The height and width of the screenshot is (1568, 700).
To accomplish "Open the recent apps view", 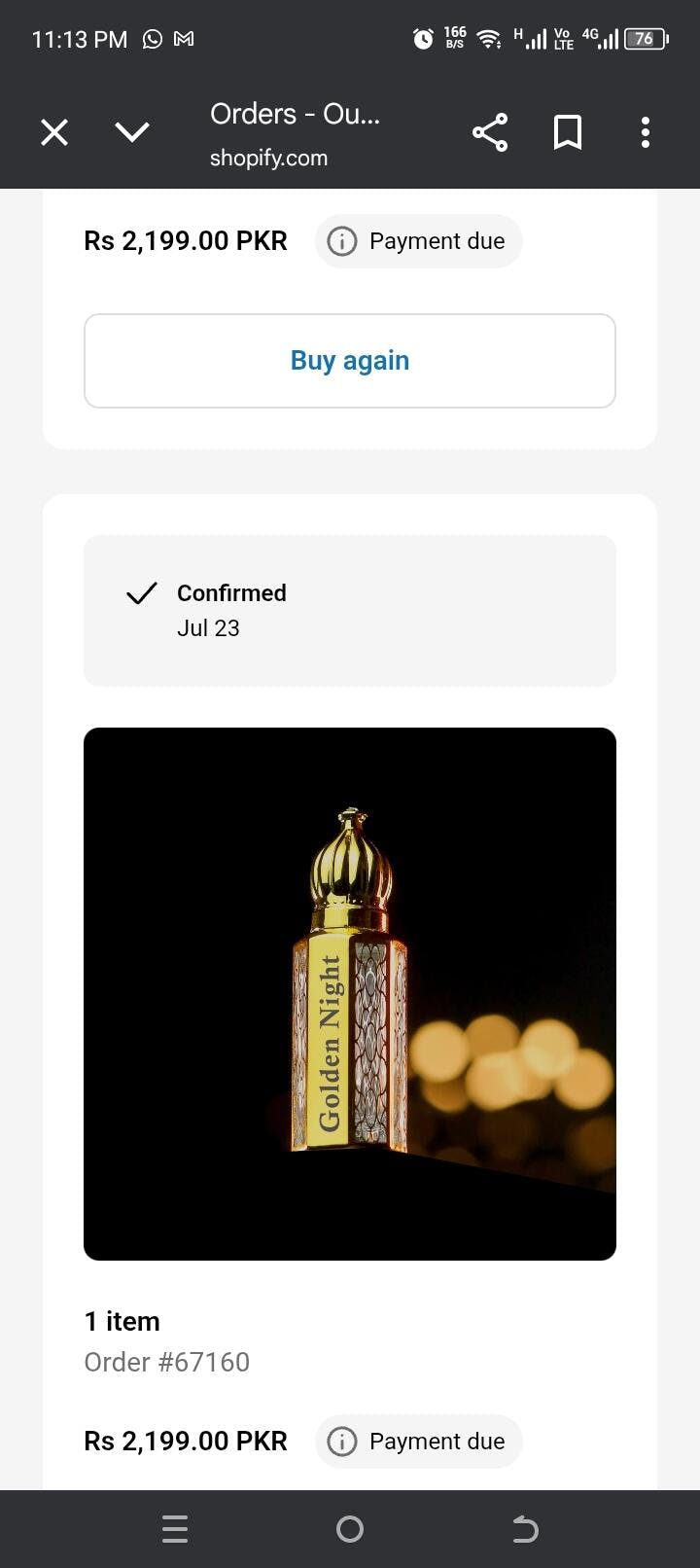I will click(x=175, y=1530).
